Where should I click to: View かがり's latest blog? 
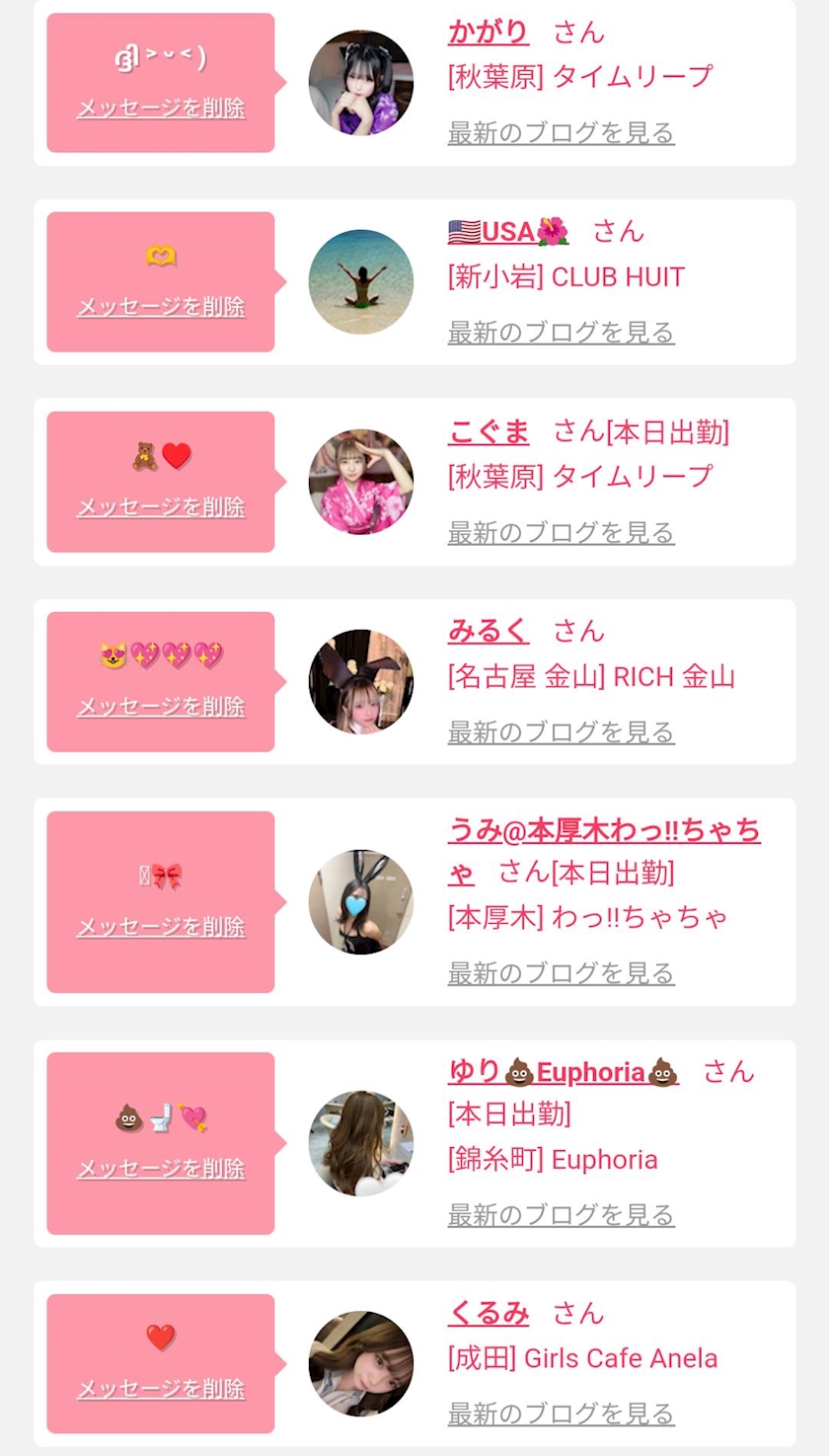click(561, 132)
